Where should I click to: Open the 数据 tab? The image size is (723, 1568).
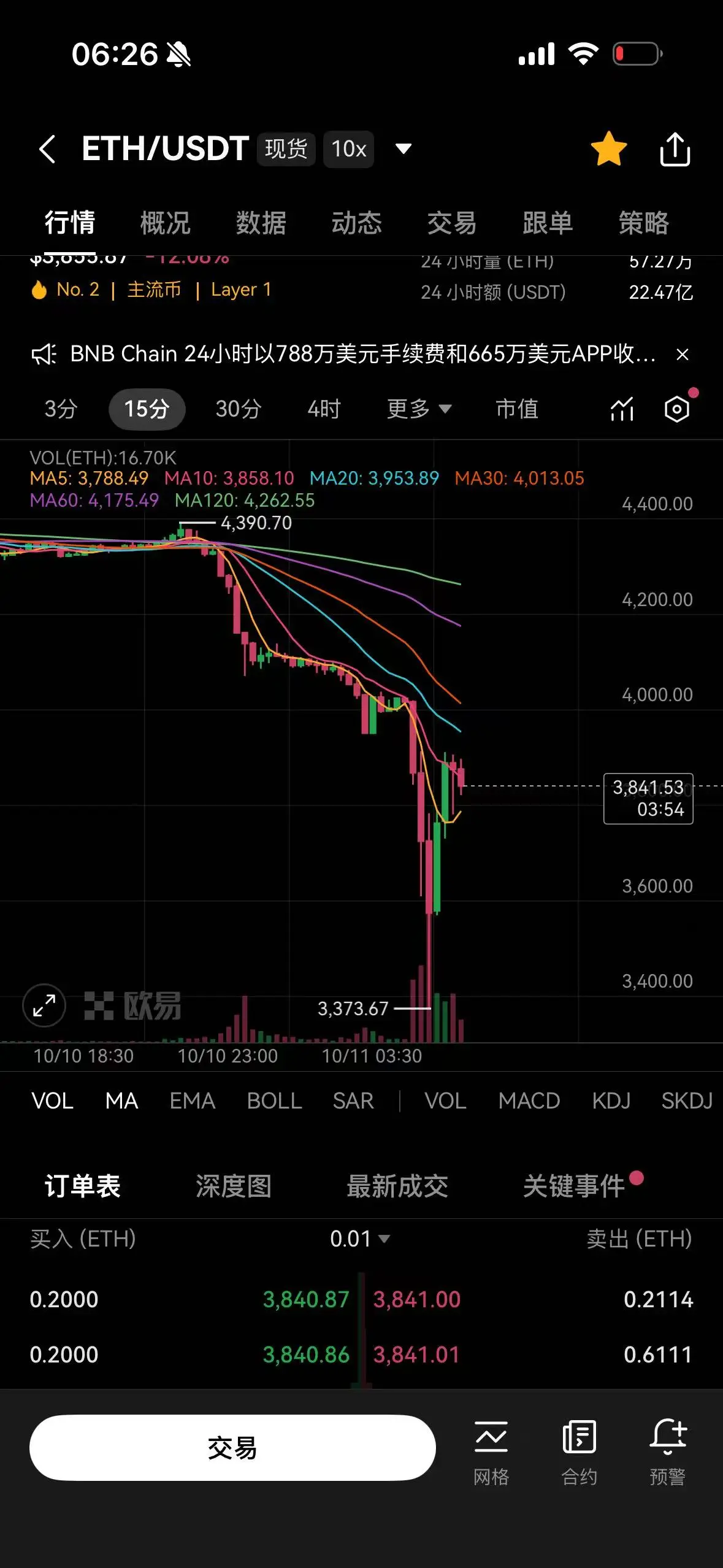pyautogui.click(x=261, y=223)
